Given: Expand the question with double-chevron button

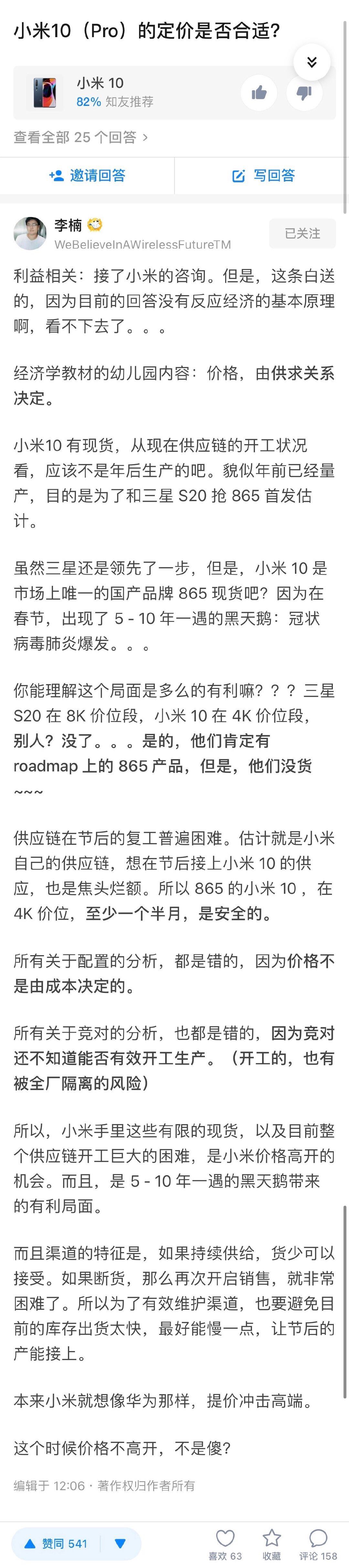Looking at the screenshot, I should [x=312, y=61].
